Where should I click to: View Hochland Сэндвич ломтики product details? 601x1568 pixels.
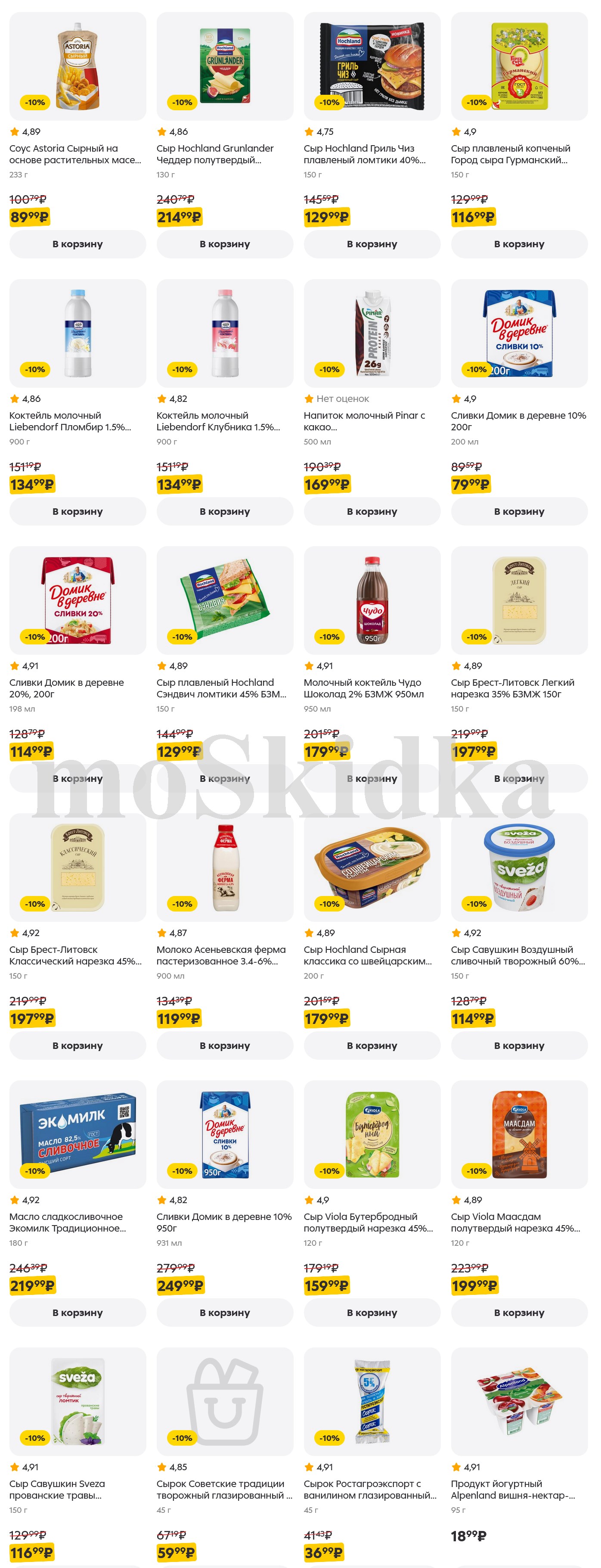(224, 600)
